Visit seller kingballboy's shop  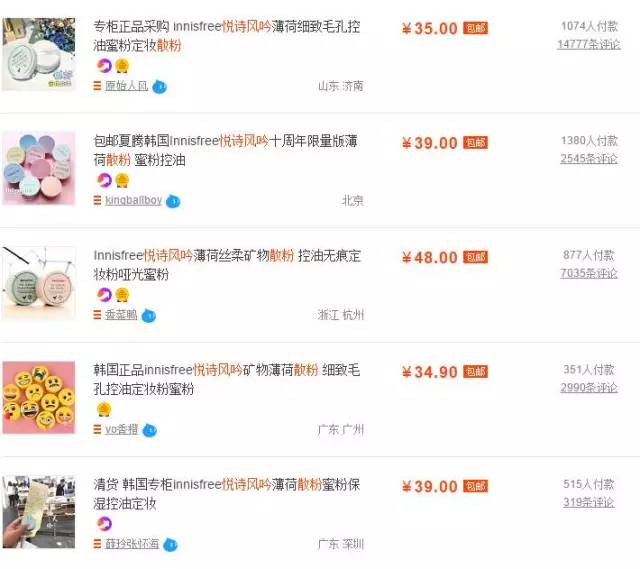[133, 200]
